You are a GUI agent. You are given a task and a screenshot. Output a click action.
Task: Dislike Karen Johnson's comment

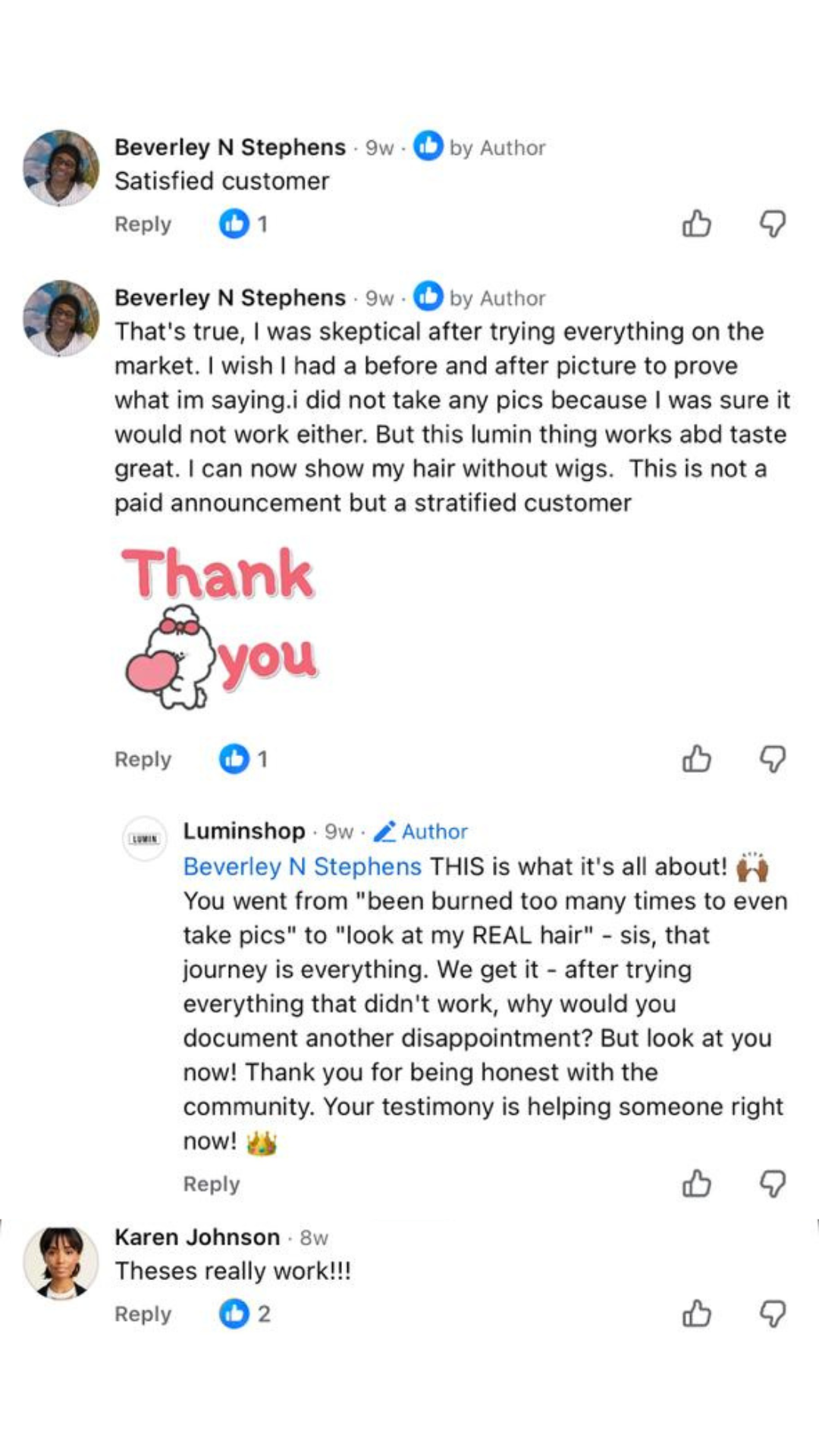(x=772, y=1314)
